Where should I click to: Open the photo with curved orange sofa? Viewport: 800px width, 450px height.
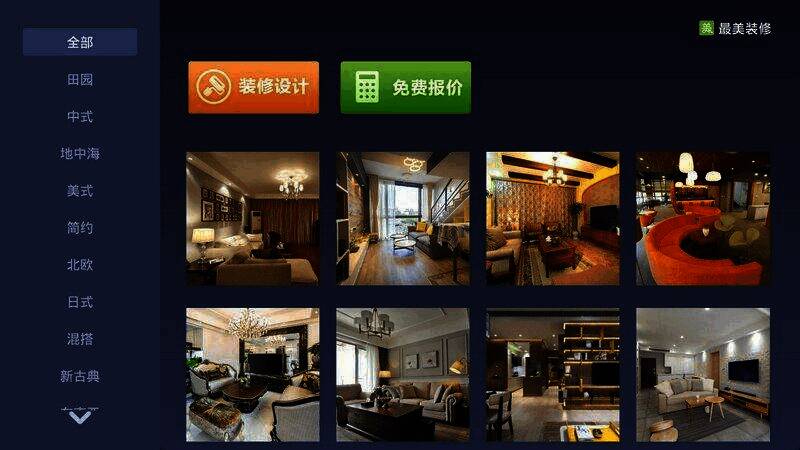click(x=703, y=218)
